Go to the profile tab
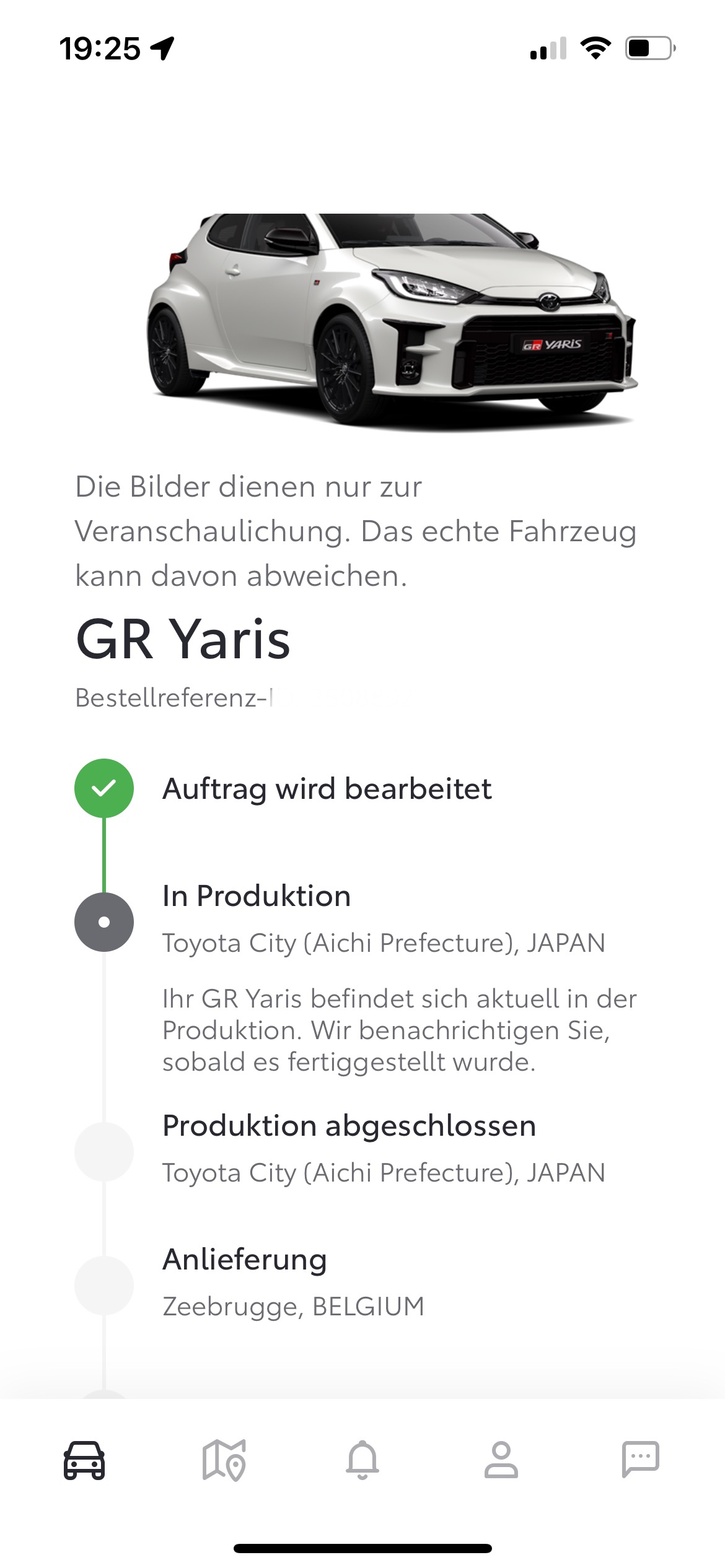This screenshot has width=725, height=1568. (x=501, y=1460)
